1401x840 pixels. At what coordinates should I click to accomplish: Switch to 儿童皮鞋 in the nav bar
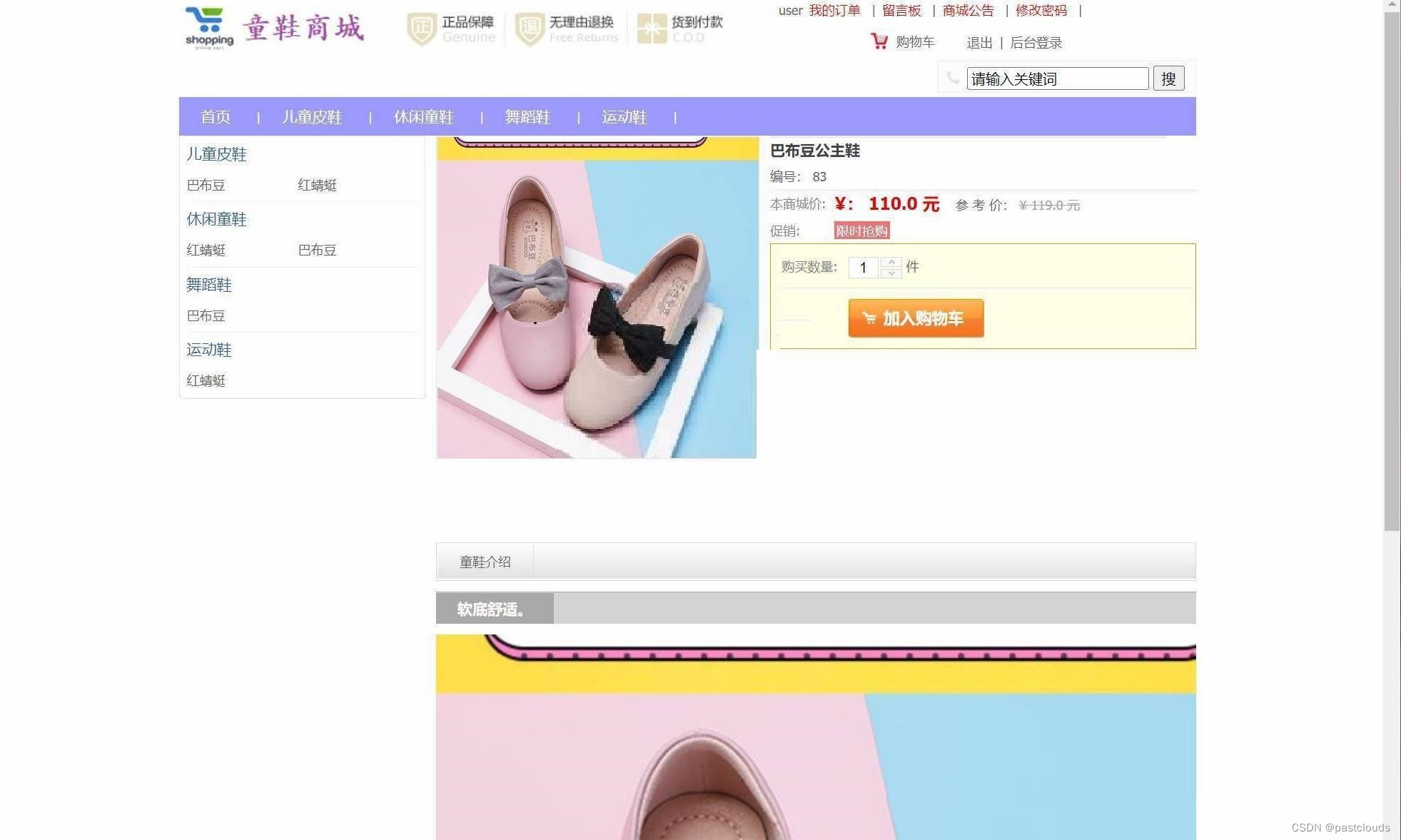point(312,117)
